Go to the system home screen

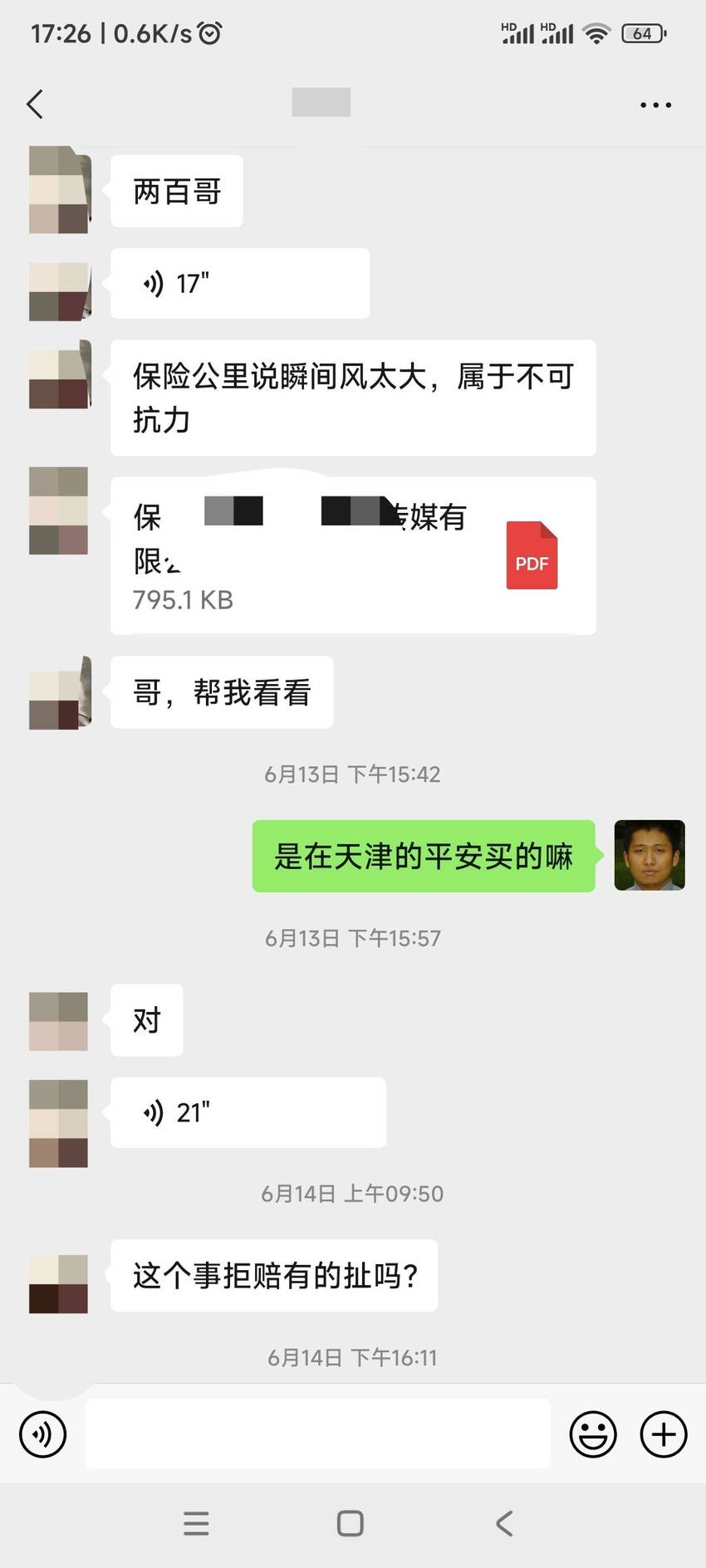pyautogui.click(x=351, y=1523)
